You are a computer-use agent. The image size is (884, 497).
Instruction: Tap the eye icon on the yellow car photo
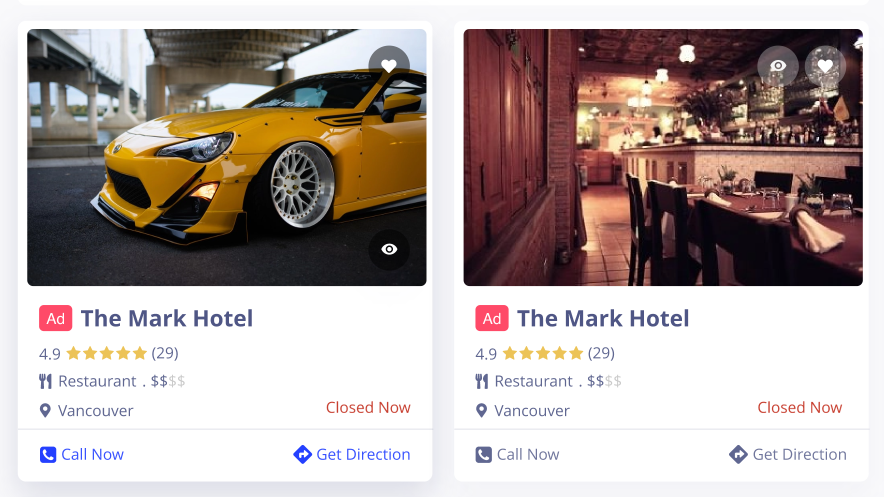[x=389, y=249]
